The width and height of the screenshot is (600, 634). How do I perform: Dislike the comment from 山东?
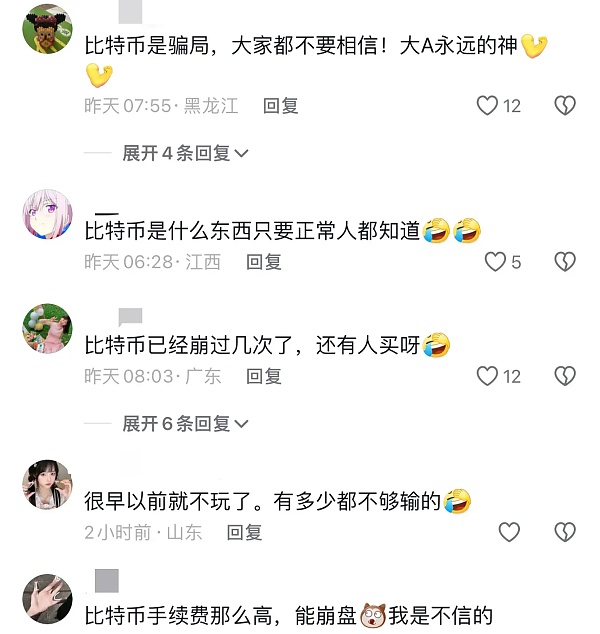(x=565, y=532)
